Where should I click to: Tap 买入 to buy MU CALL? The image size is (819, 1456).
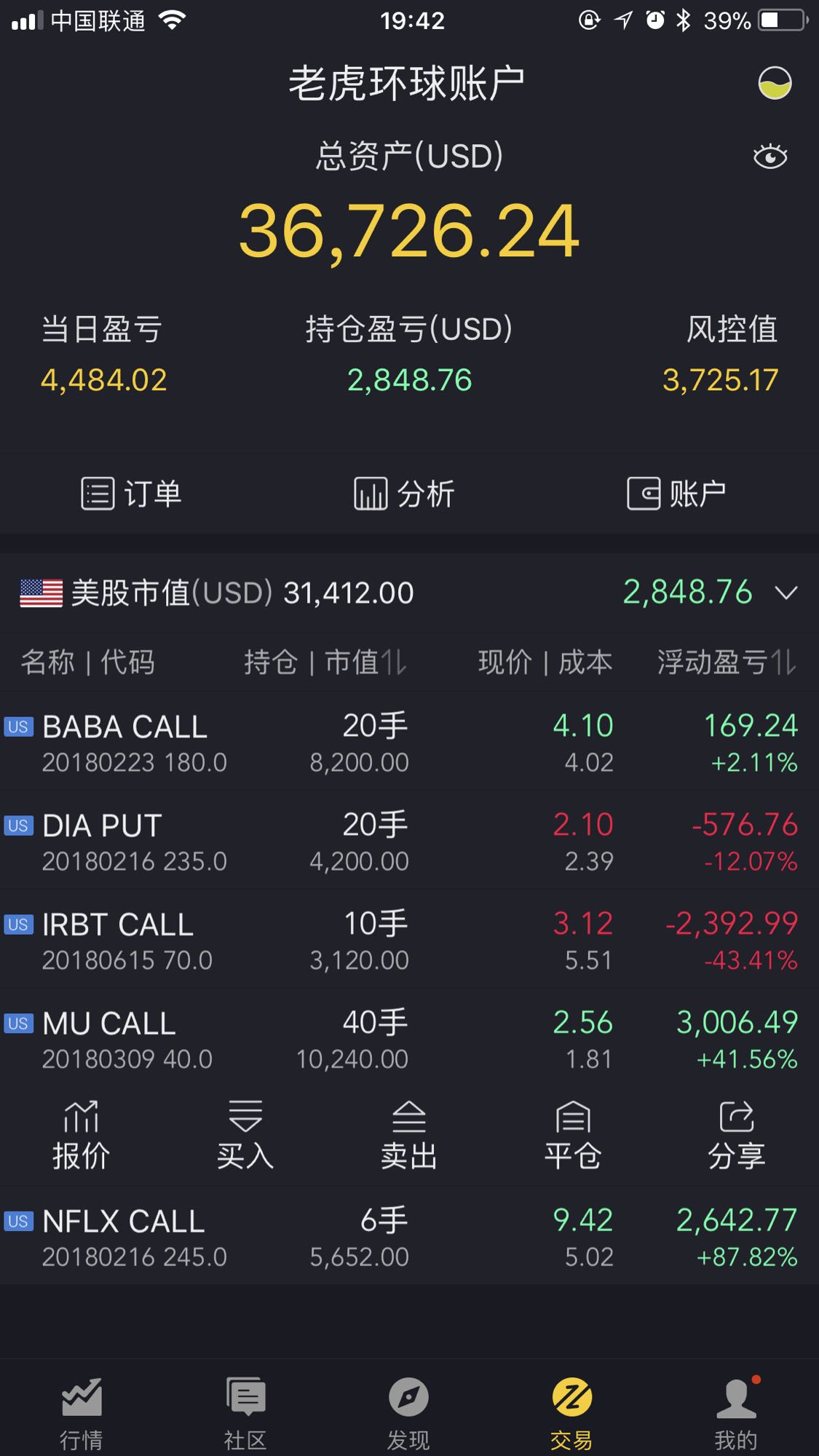tap(245, 1136)
